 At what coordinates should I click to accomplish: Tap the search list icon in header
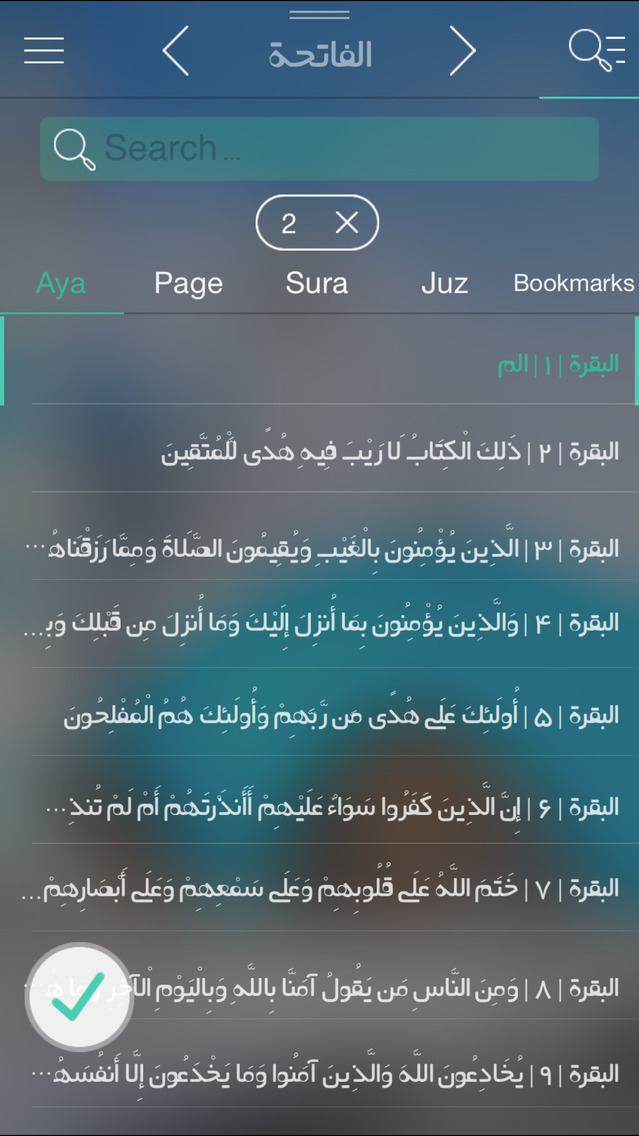pyautogui.click(x=597, y=52)
